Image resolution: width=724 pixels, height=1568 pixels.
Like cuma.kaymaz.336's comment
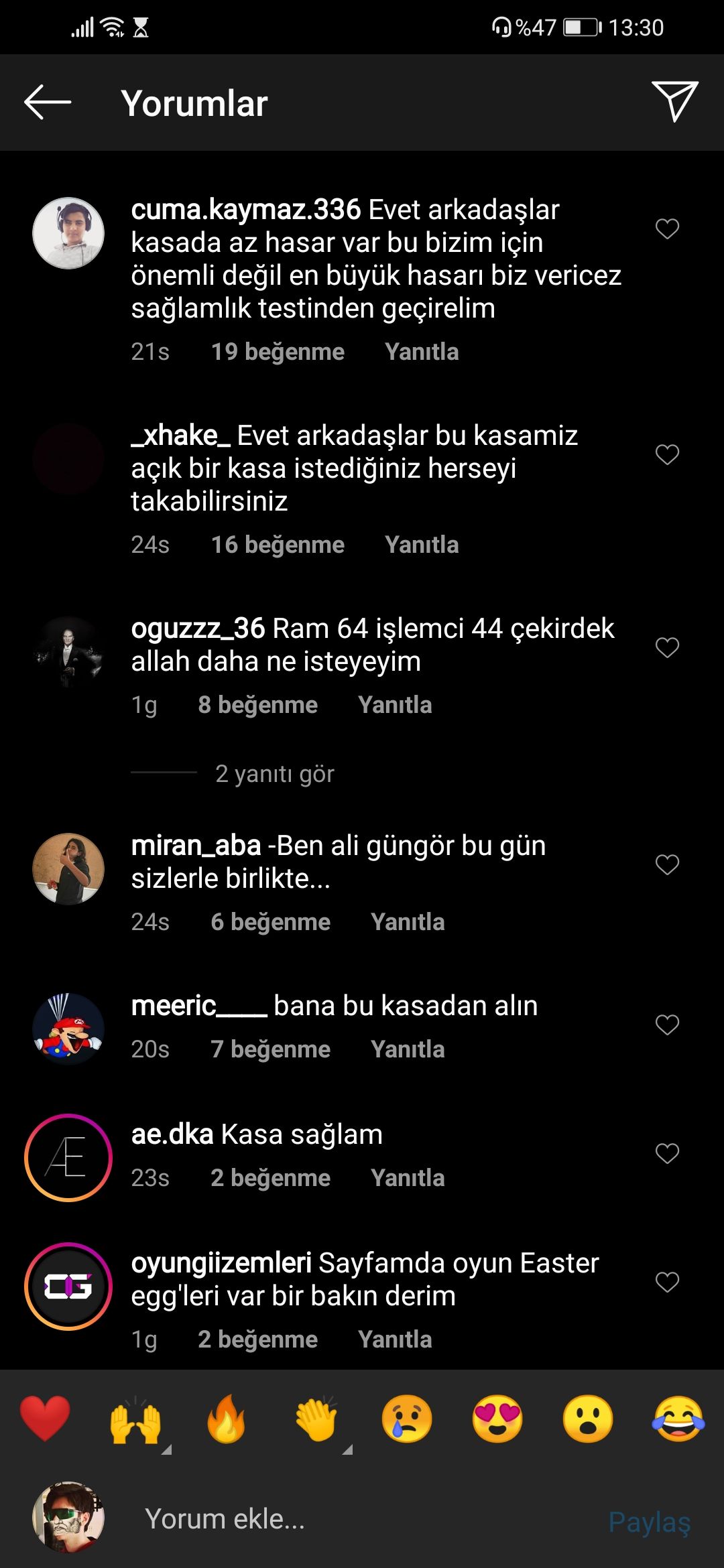point(667,229)
